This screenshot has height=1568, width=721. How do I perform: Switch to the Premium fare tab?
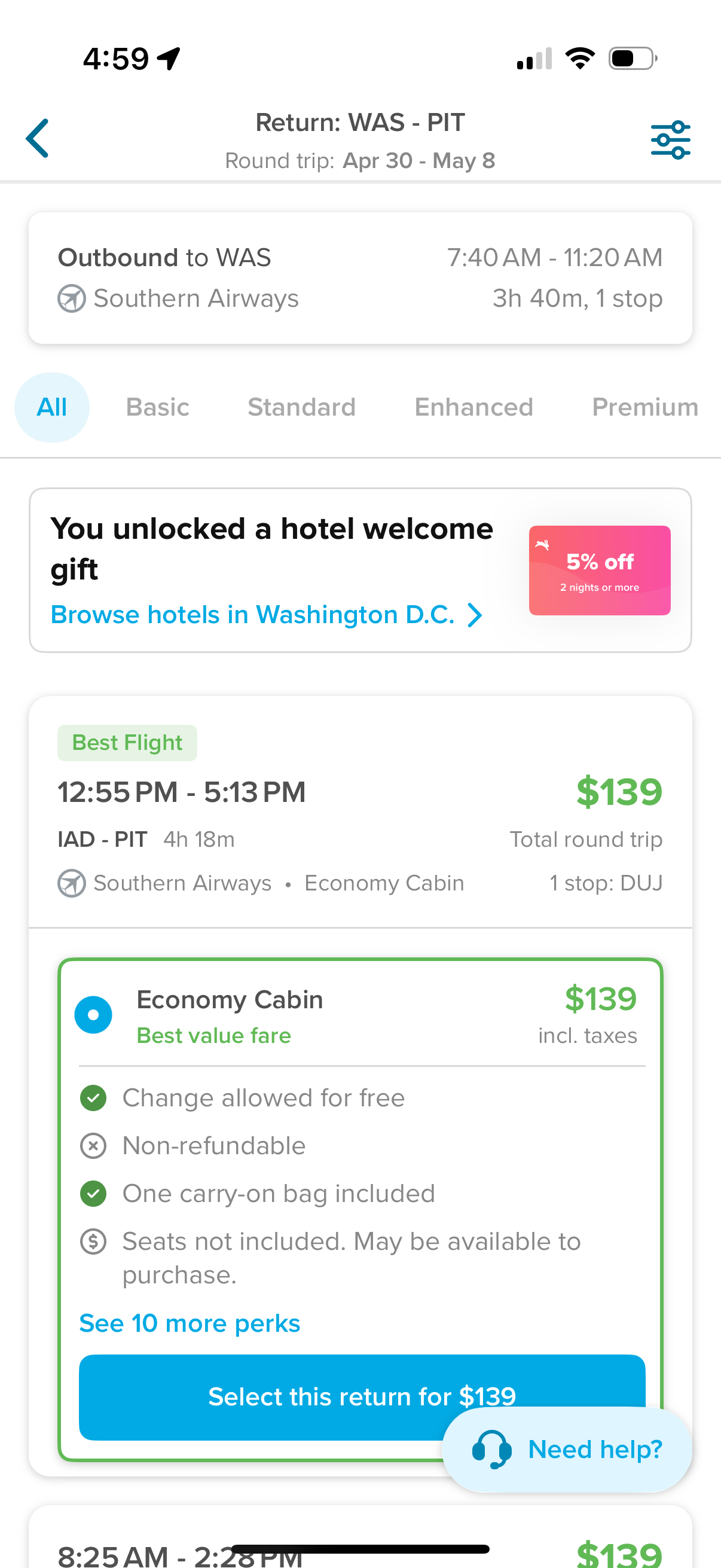point(644,407)
